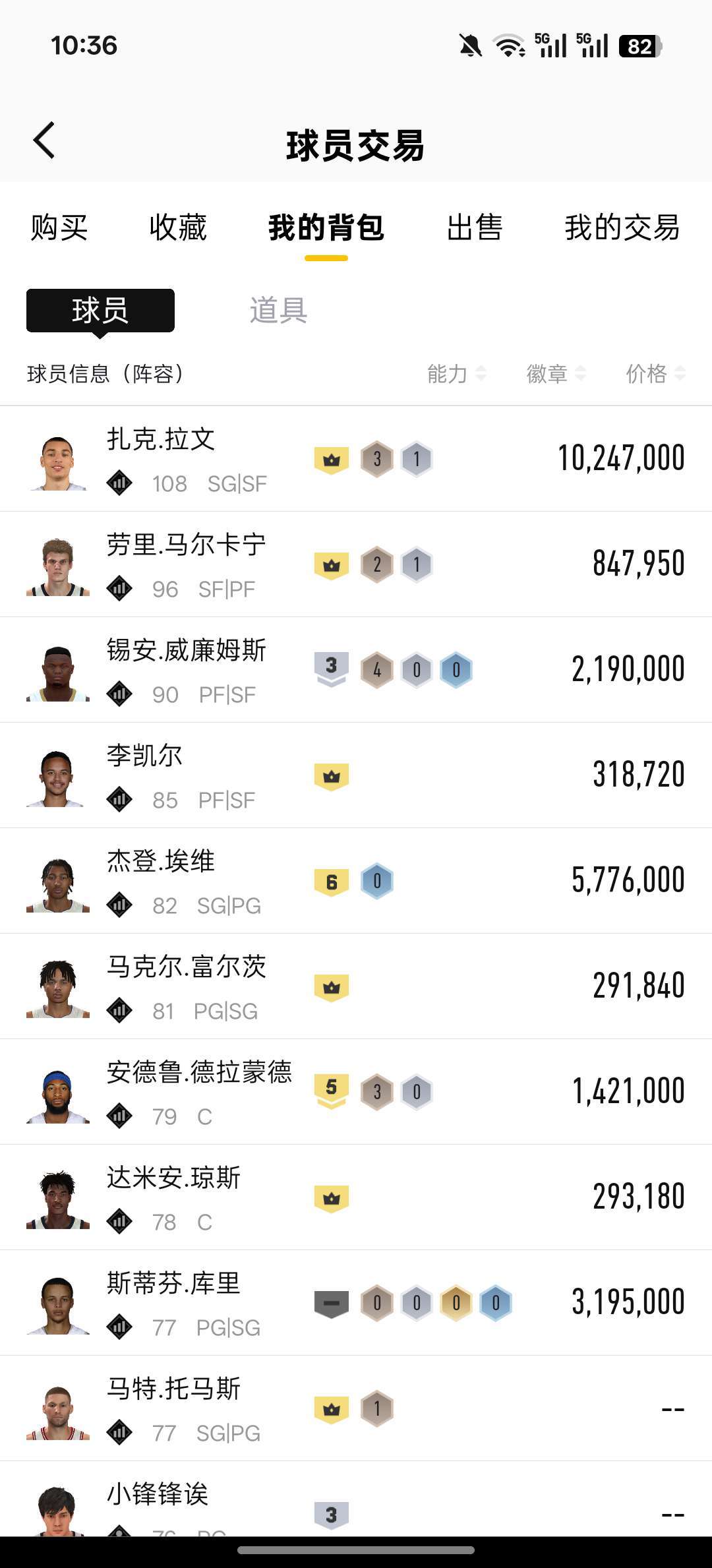Sort the list by 价格
712x1568 pixels.
655,374
